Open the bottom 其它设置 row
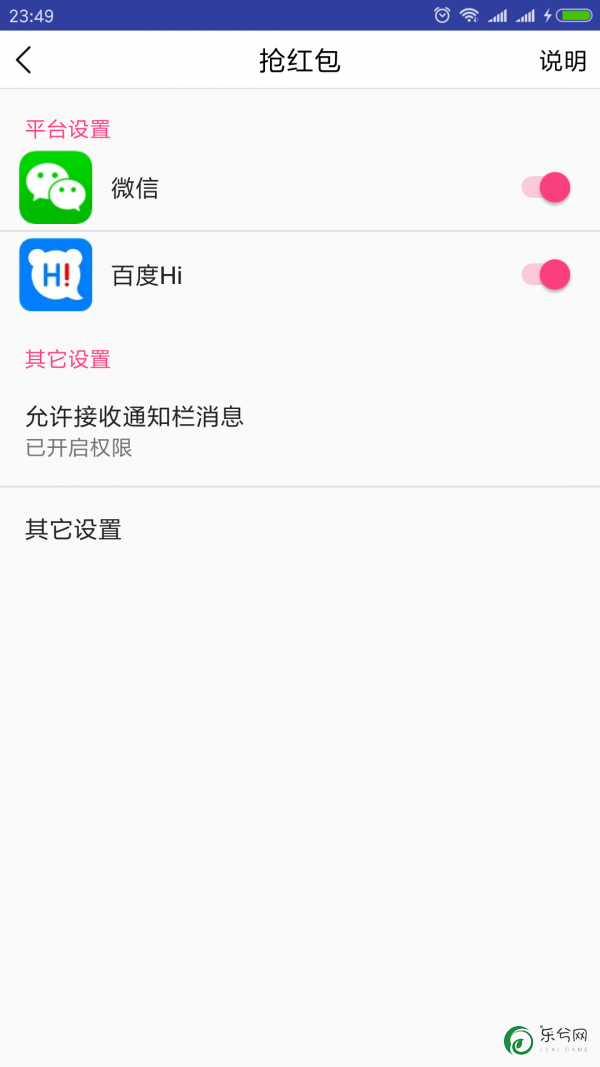This screenshot has height=1067, width=600. click(x=300, y=529)
